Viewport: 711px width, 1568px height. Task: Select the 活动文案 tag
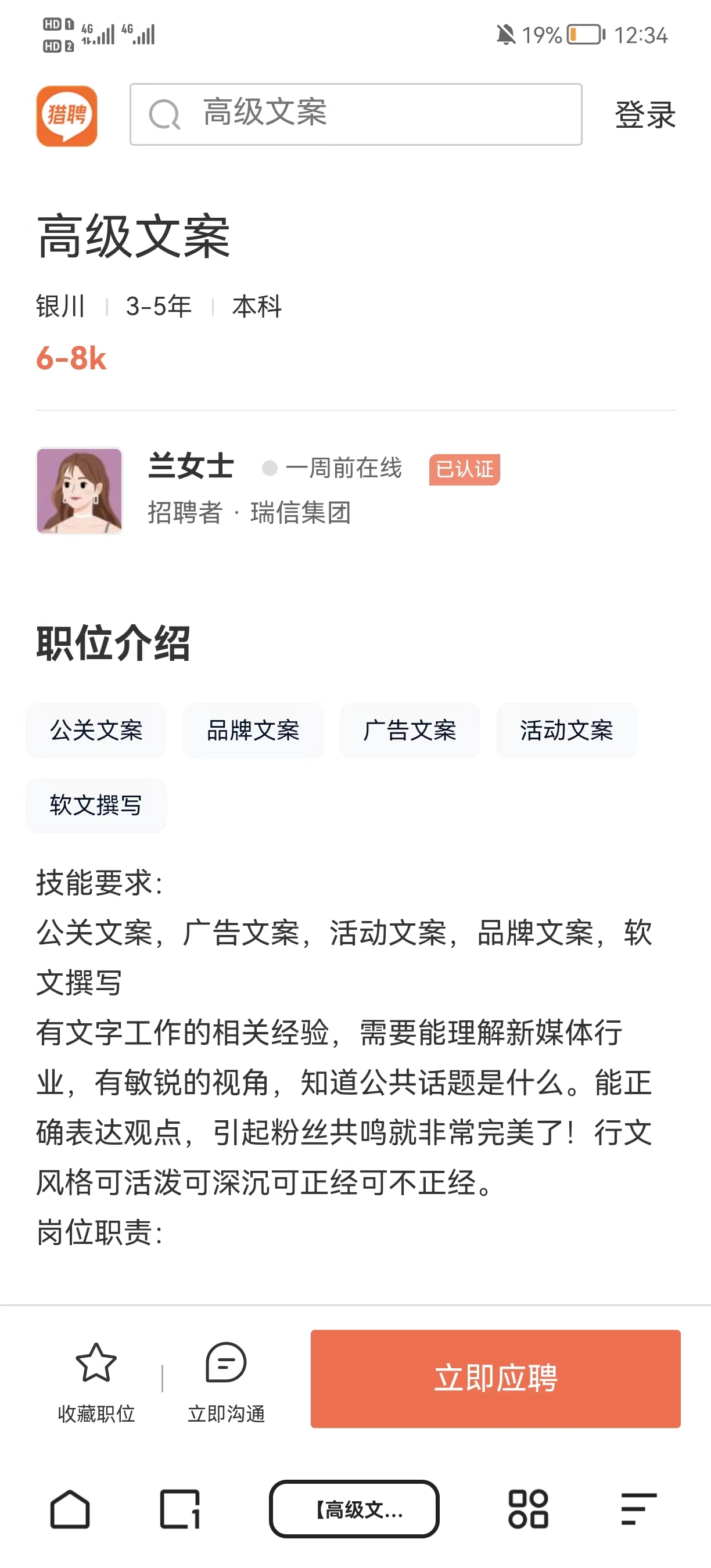[566, 731]
